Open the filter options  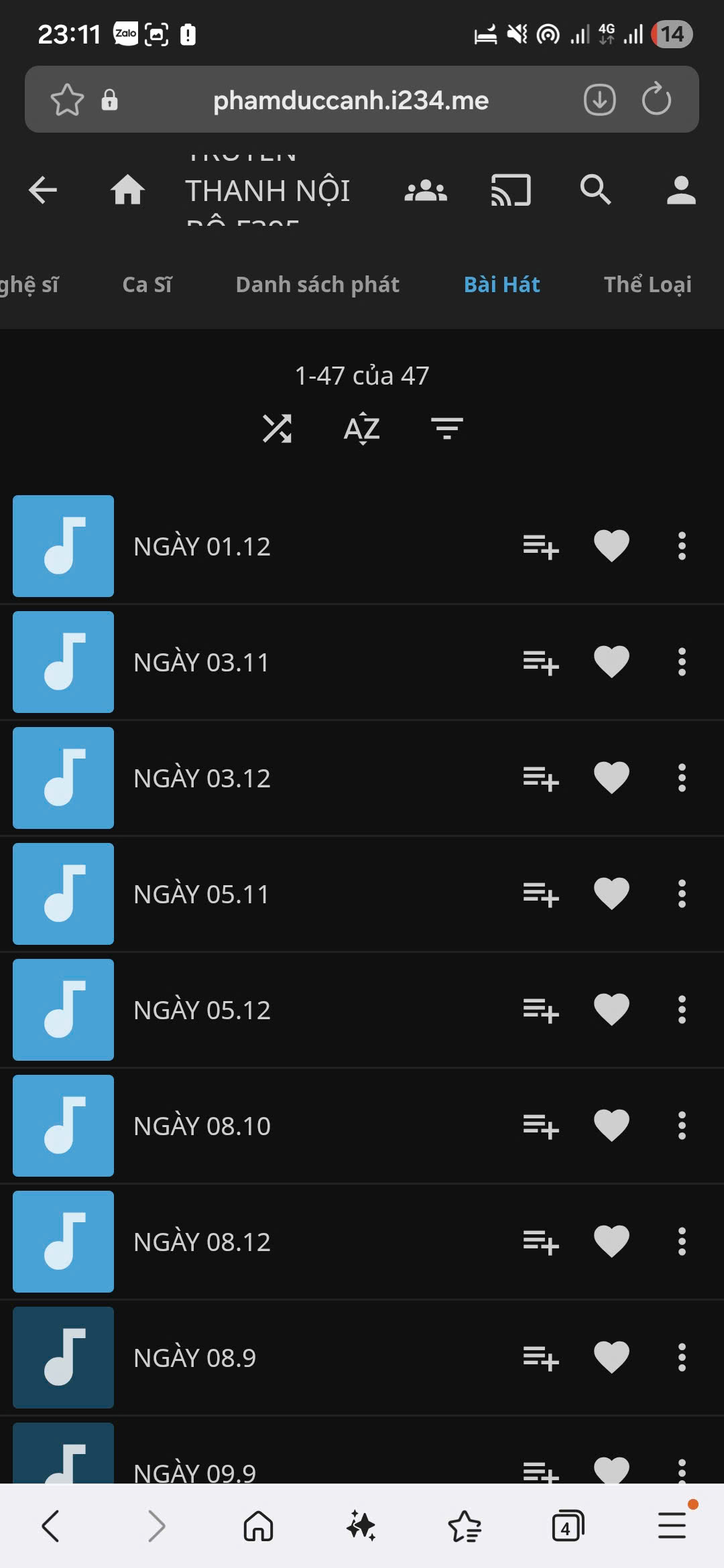click(447, 429)
